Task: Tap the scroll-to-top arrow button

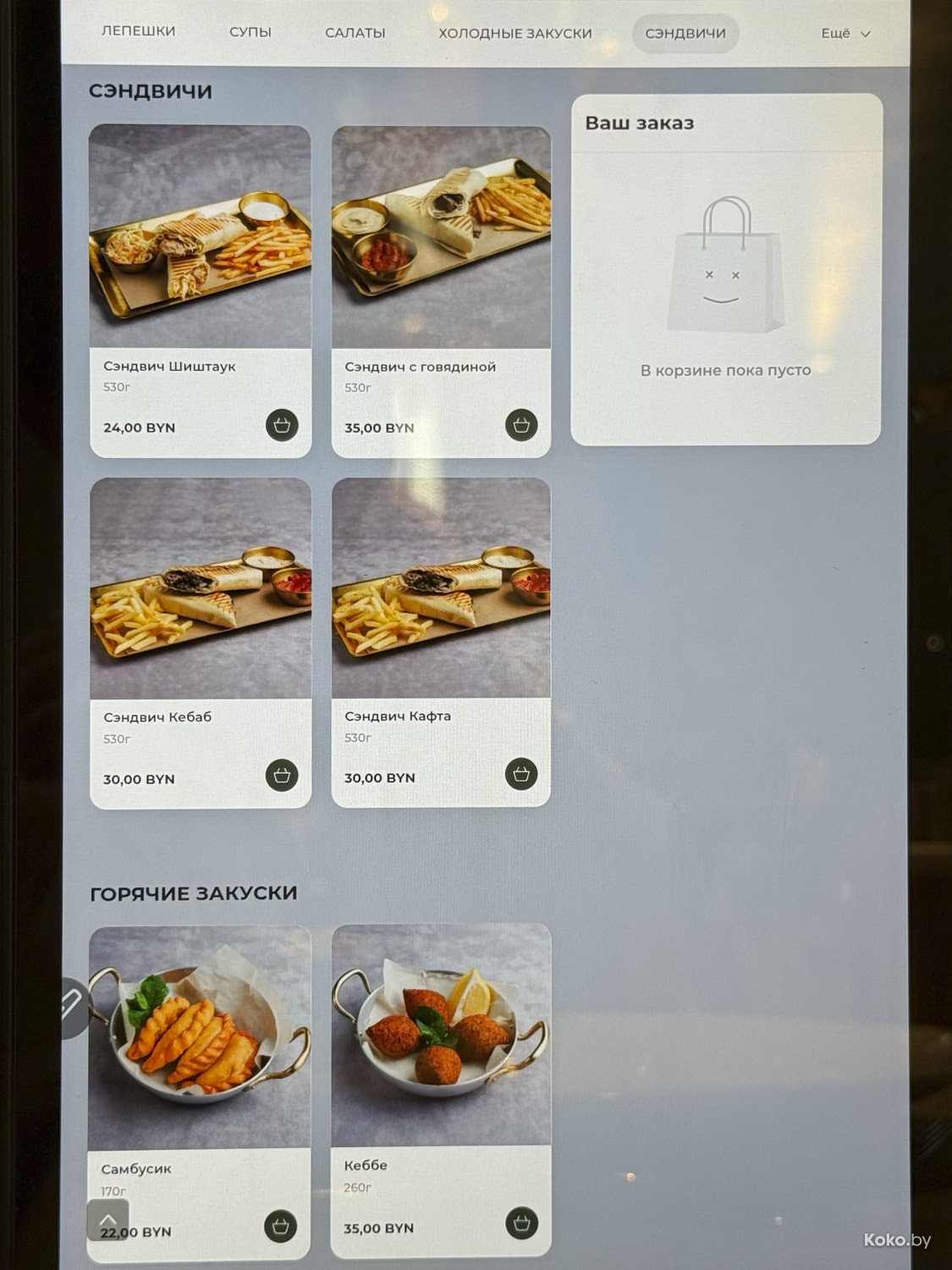Action: click(x=108, y=1219)
